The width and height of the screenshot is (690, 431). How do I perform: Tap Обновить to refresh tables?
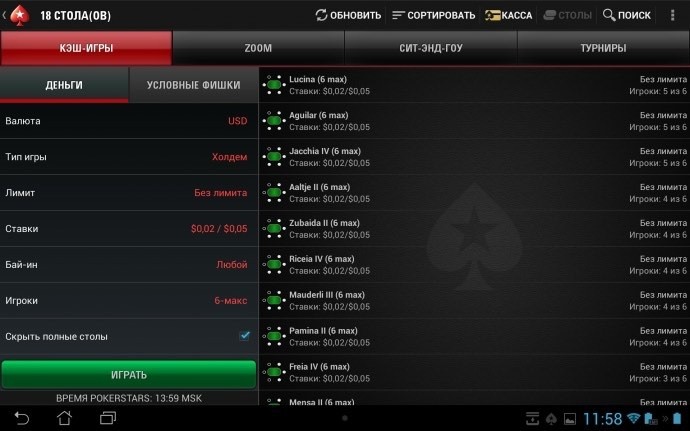coord(348,15)
